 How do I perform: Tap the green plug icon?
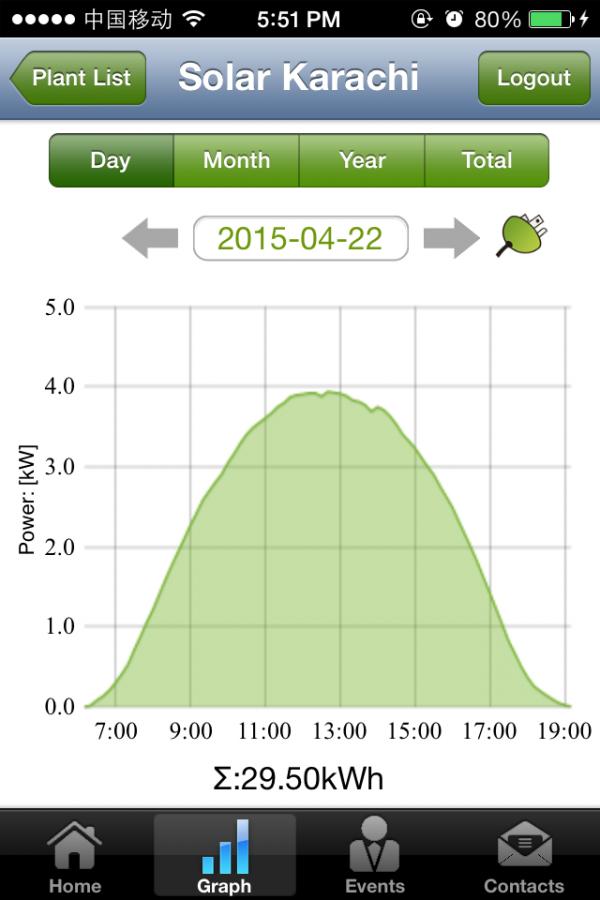522,236
